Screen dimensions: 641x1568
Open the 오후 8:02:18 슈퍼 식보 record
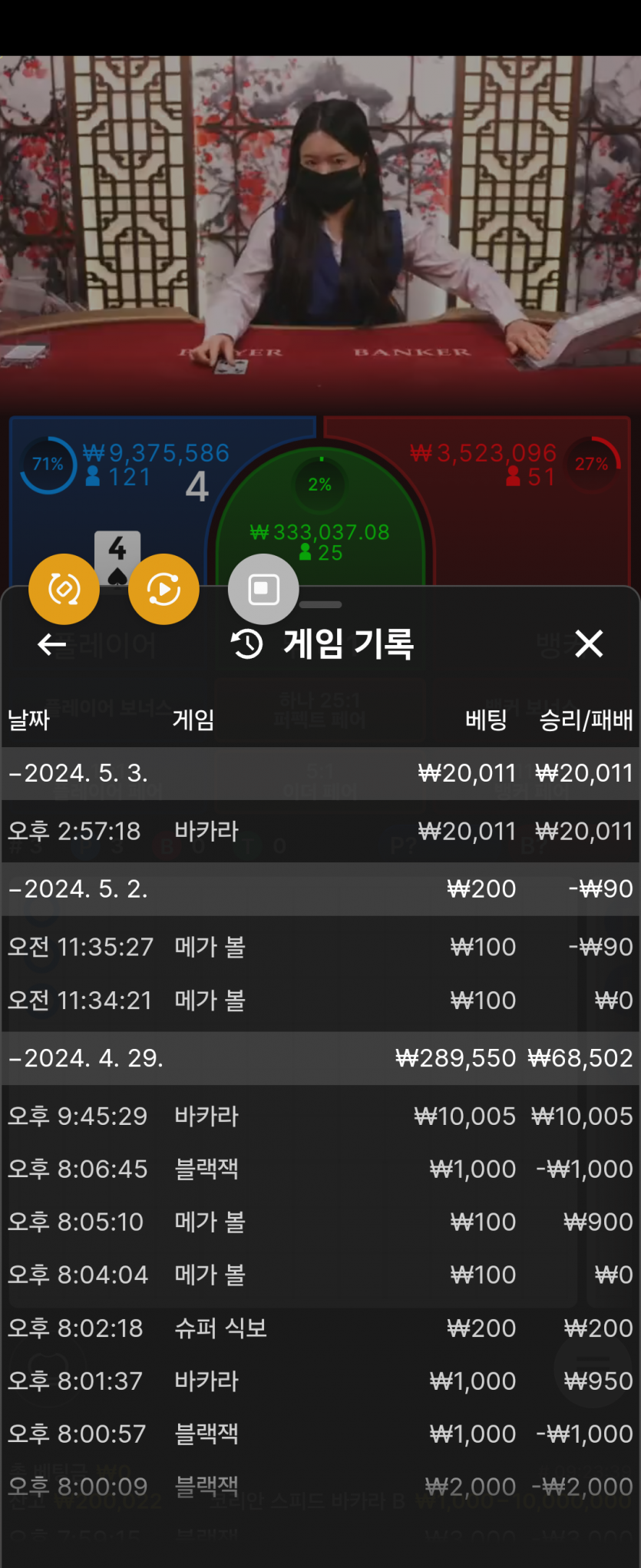point(320,1328)
